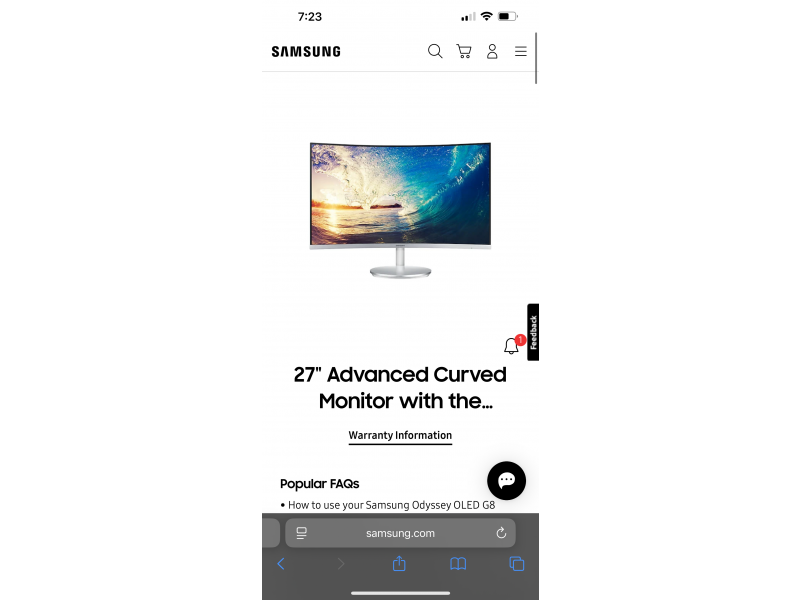Open Safari bookmarks
The width and height of the screenshot is (800, 600).
coord(458,564)
